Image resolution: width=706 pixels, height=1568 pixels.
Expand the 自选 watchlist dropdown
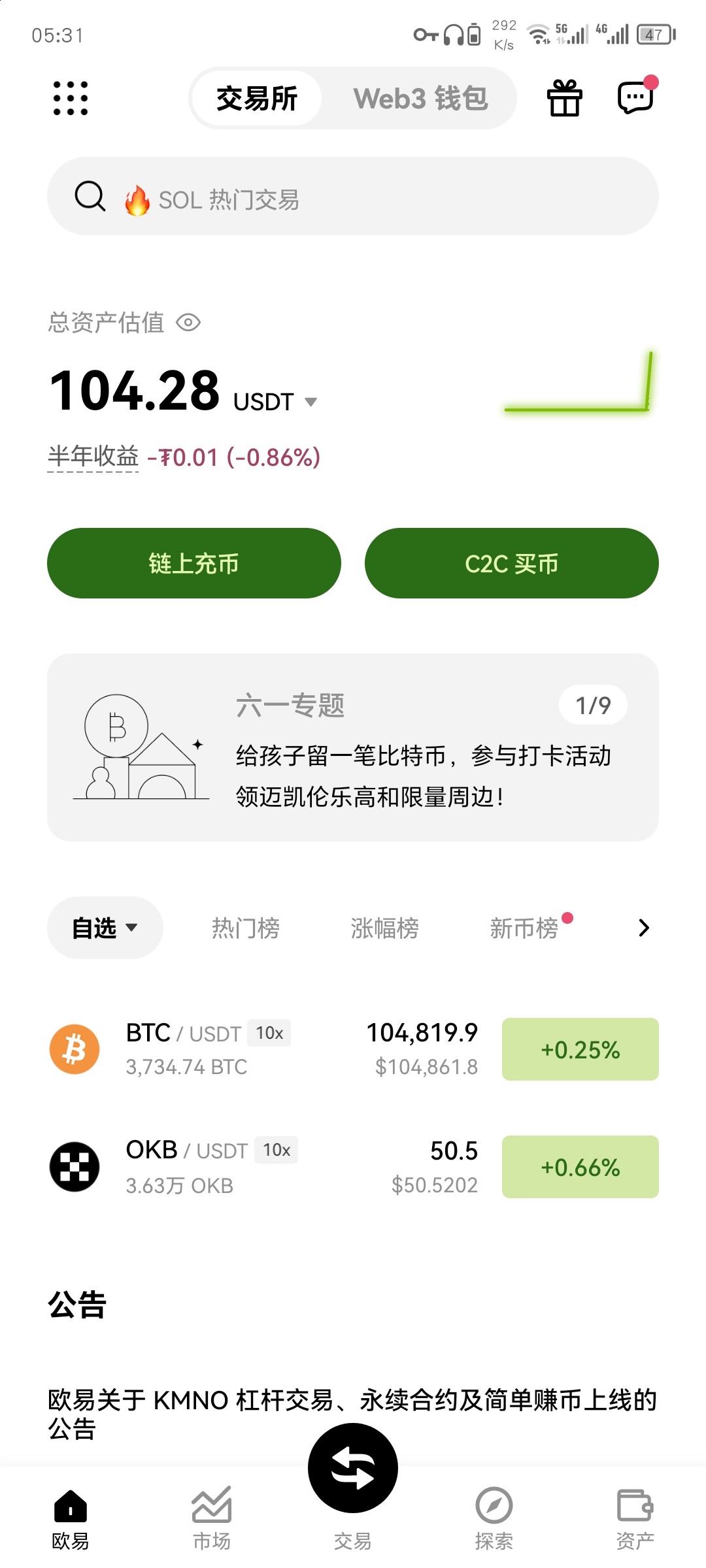point(105,928)
